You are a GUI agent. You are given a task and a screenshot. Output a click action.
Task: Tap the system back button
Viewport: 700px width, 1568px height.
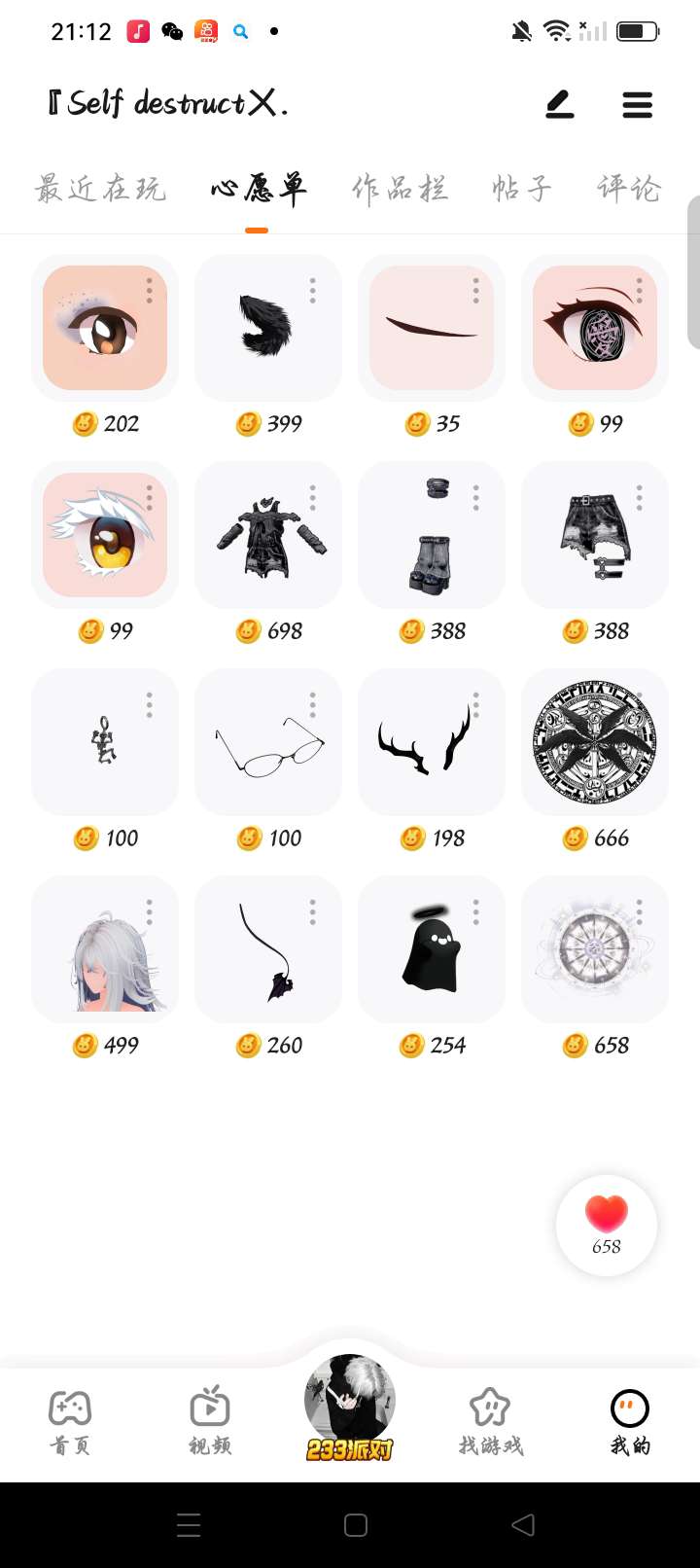523,1524
